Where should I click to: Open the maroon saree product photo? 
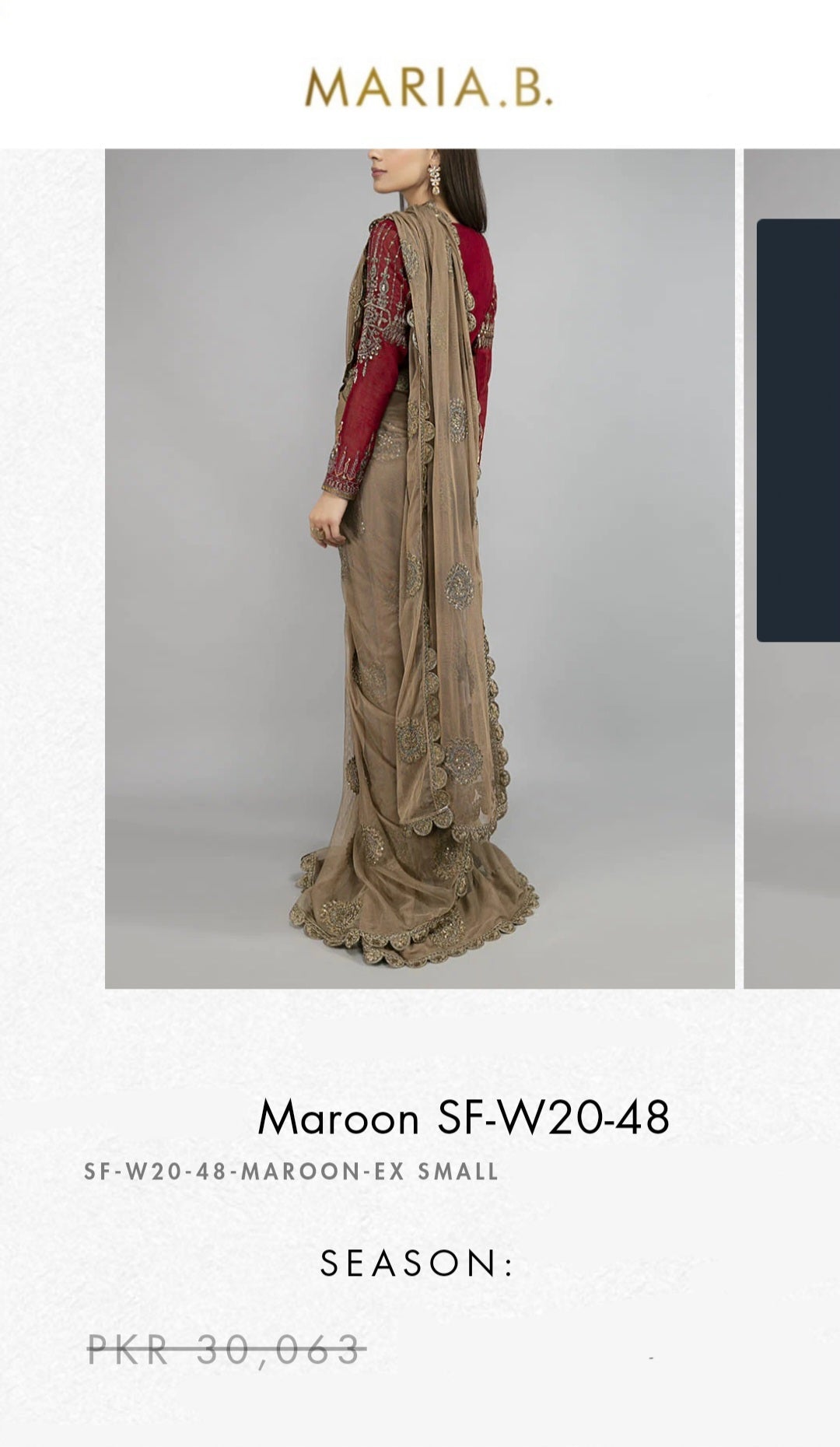click(x=420, y=569)
